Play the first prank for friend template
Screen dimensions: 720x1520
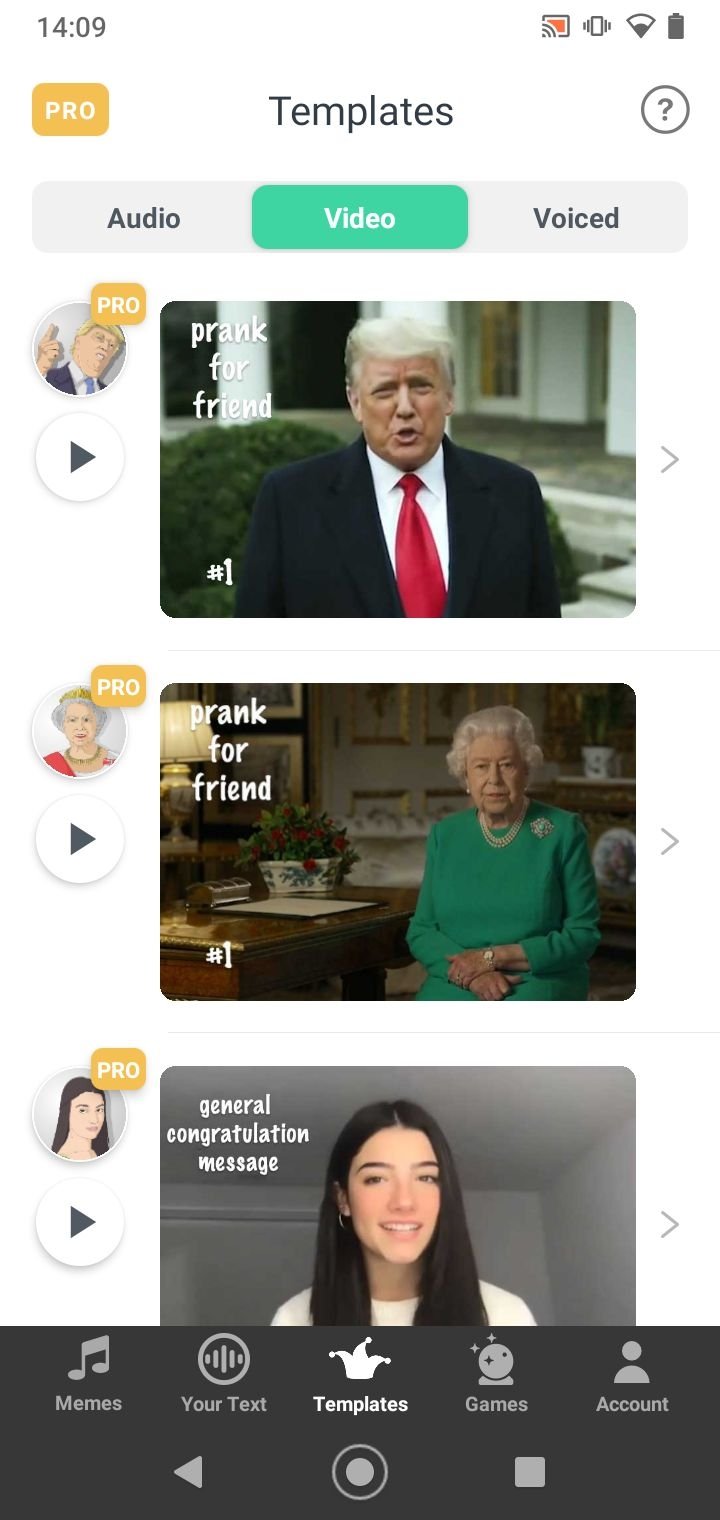coord(80,458)
